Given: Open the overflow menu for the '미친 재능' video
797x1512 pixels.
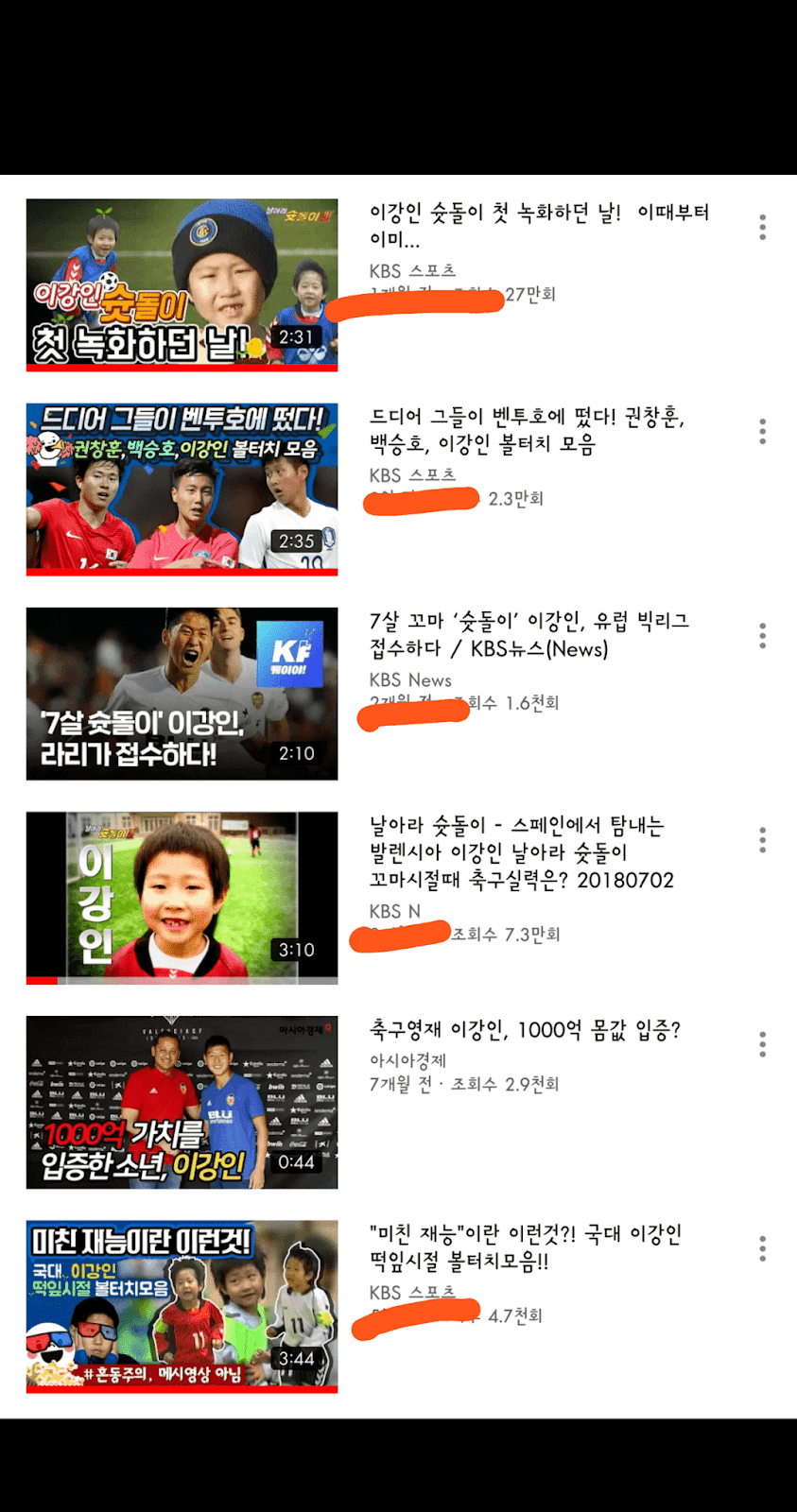Looking at the screenshot, I should coord(762,1249).
